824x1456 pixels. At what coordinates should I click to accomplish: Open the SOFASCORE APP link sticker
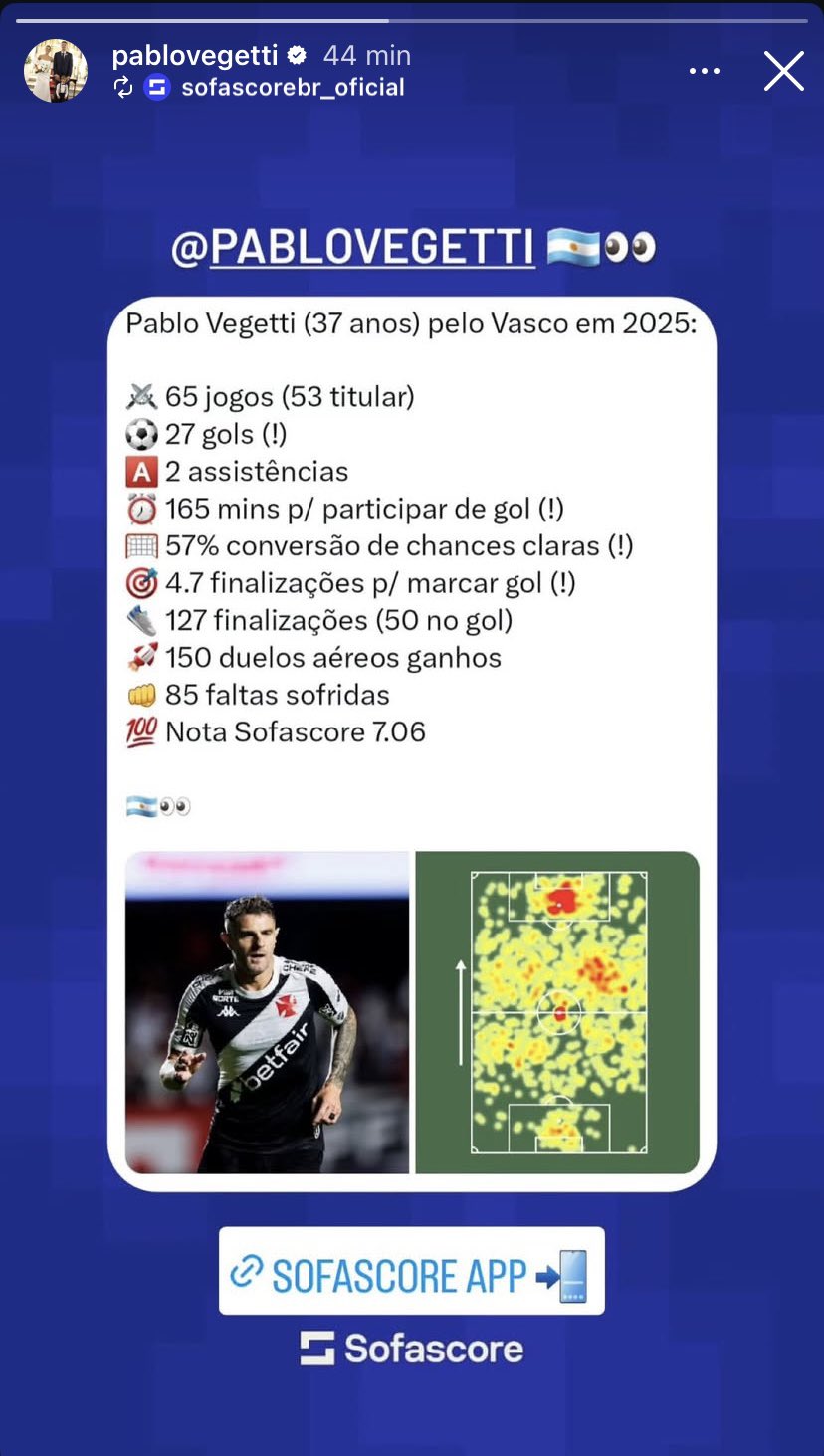click(411, 1271)
